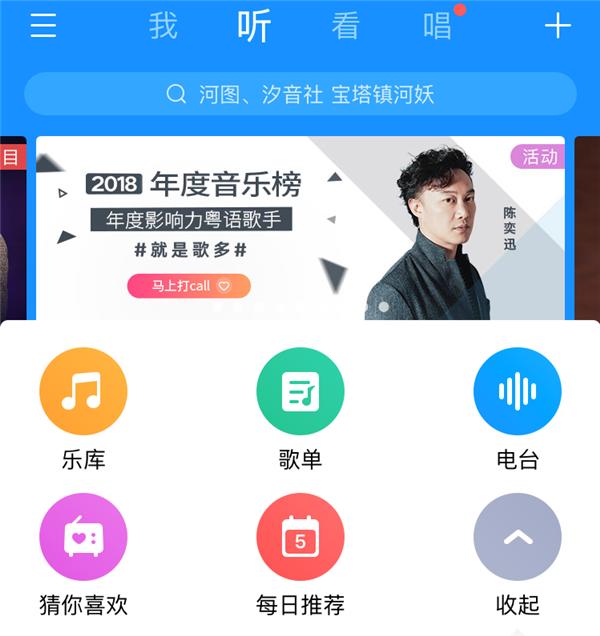Screen dimensions: 600x636
Task: Open 乐库 music library
Action: point(83,391)
